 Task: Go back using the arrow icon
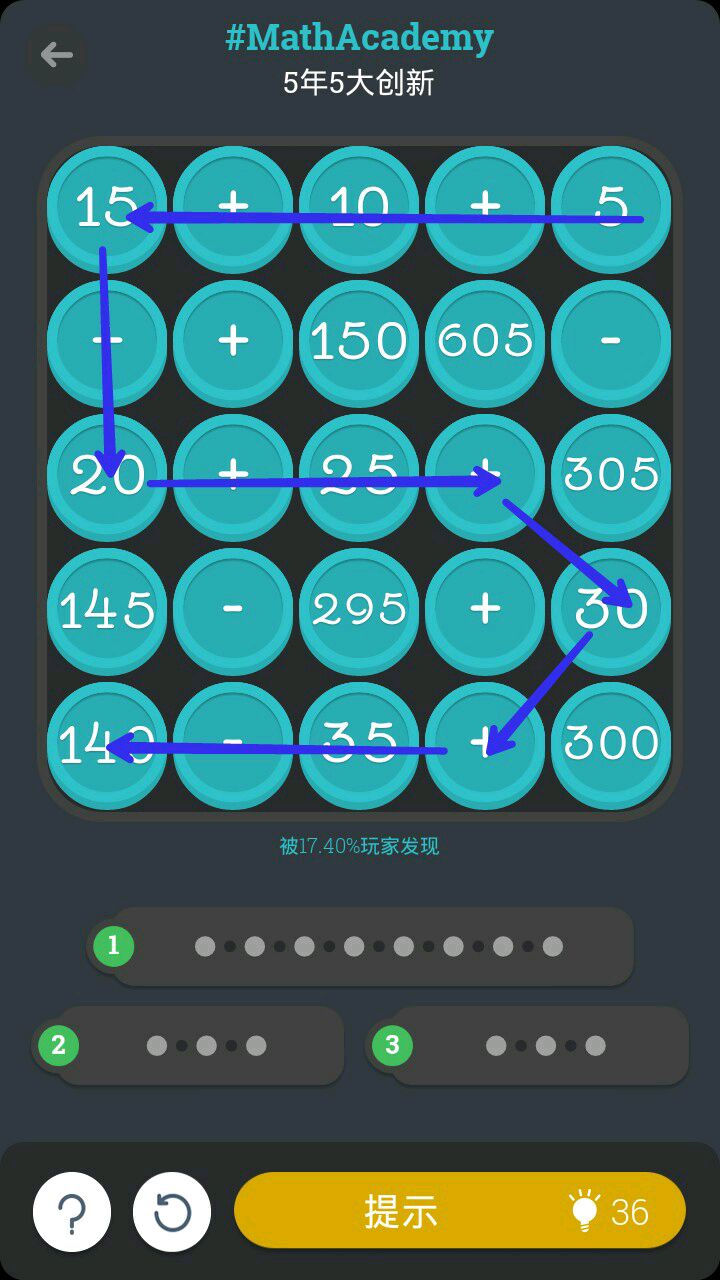click(56, 54)
